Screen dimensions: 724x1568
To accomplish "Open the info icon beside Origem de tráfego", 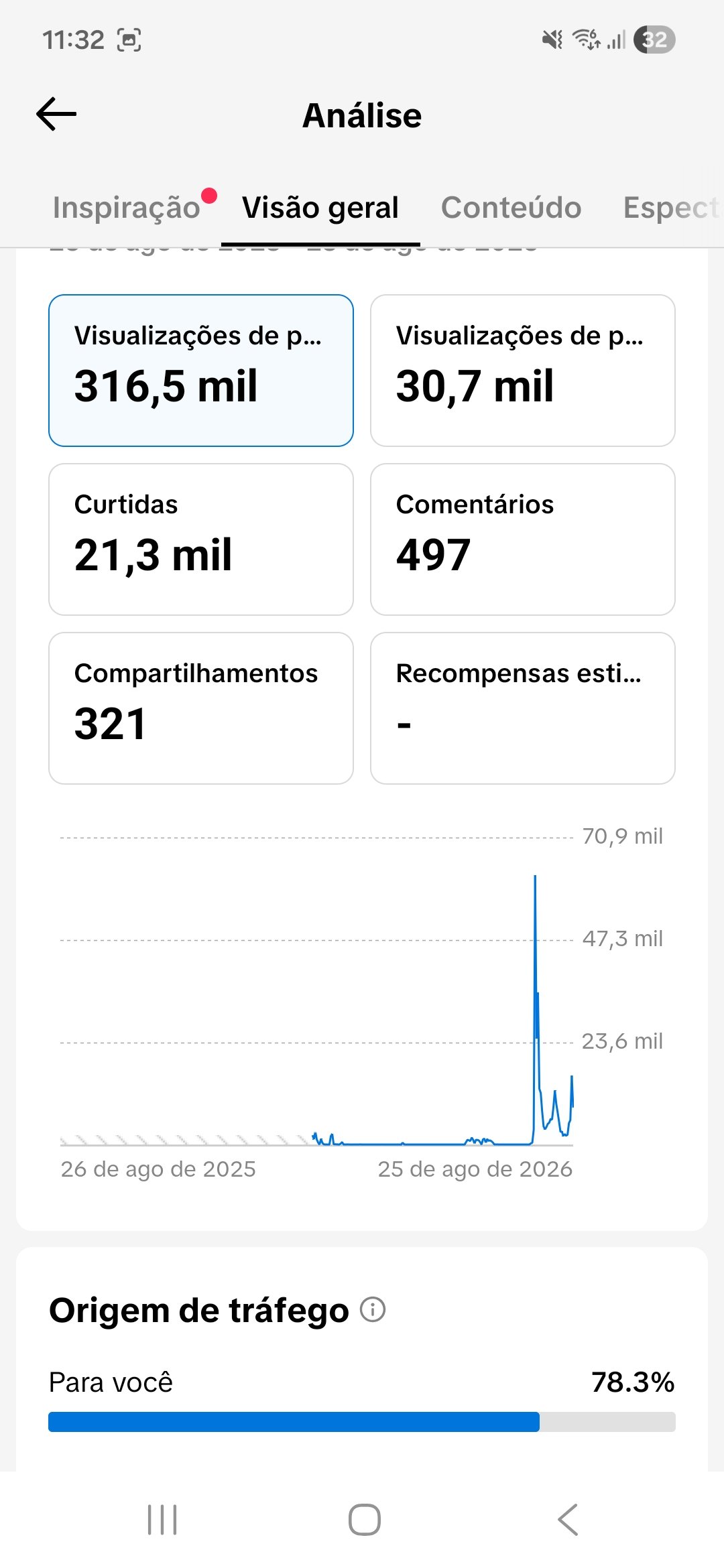I will [x=373, y=1309].
